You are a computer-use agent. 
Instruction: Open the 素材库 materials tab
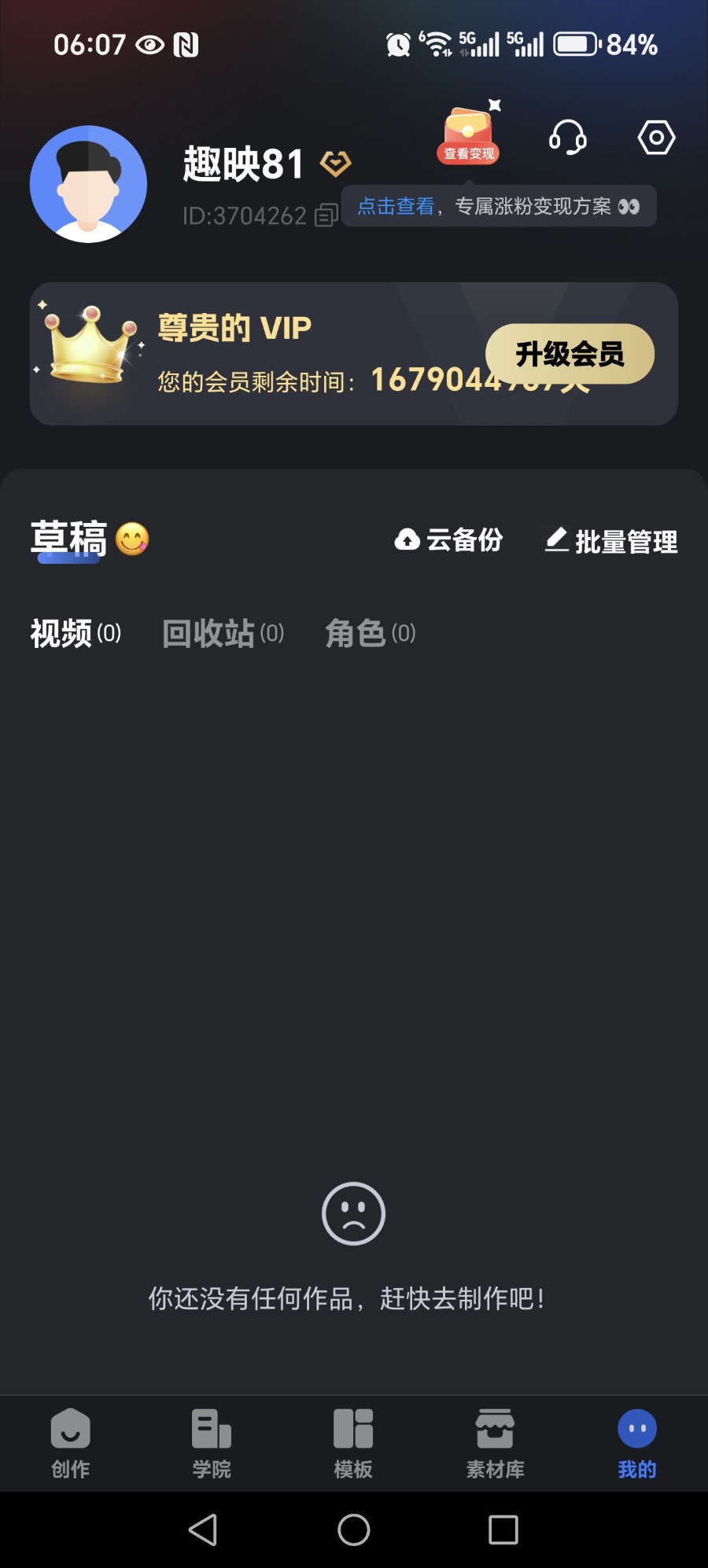(495, 1444)
